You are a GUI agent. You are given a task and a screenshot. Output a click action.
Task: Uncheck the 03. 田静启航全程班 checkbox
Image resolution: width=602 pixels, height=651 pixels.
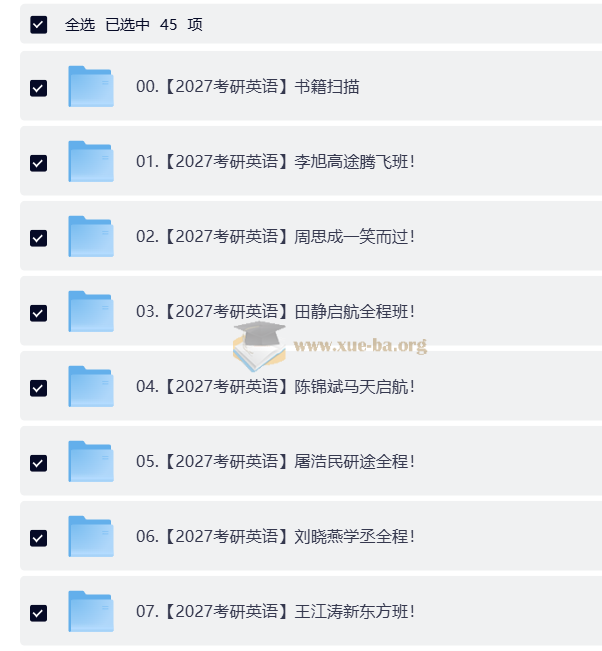click(38, 312)
